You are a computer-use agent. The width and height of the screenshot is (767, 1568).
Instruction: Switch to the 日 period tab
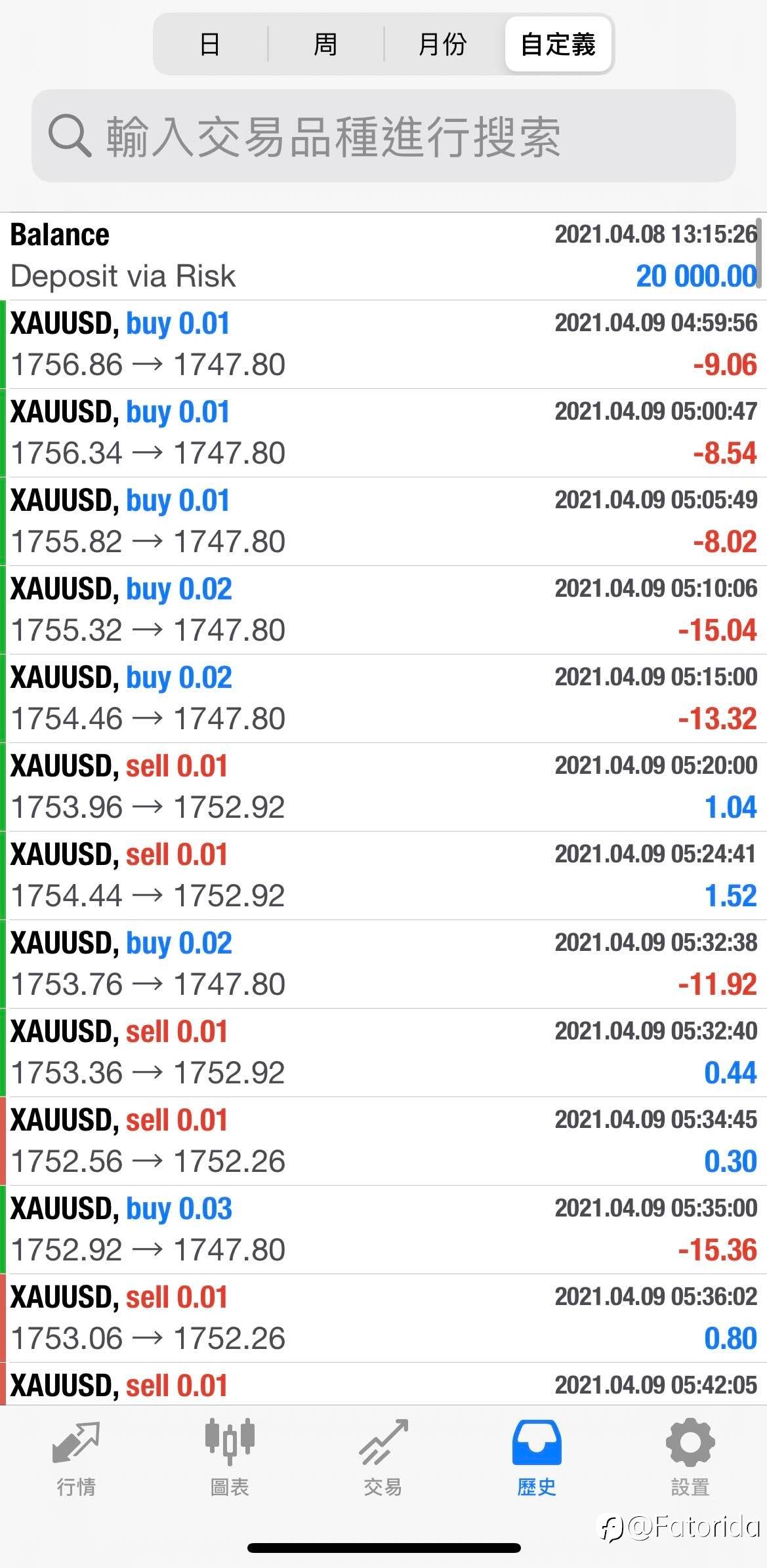[210, 45]
